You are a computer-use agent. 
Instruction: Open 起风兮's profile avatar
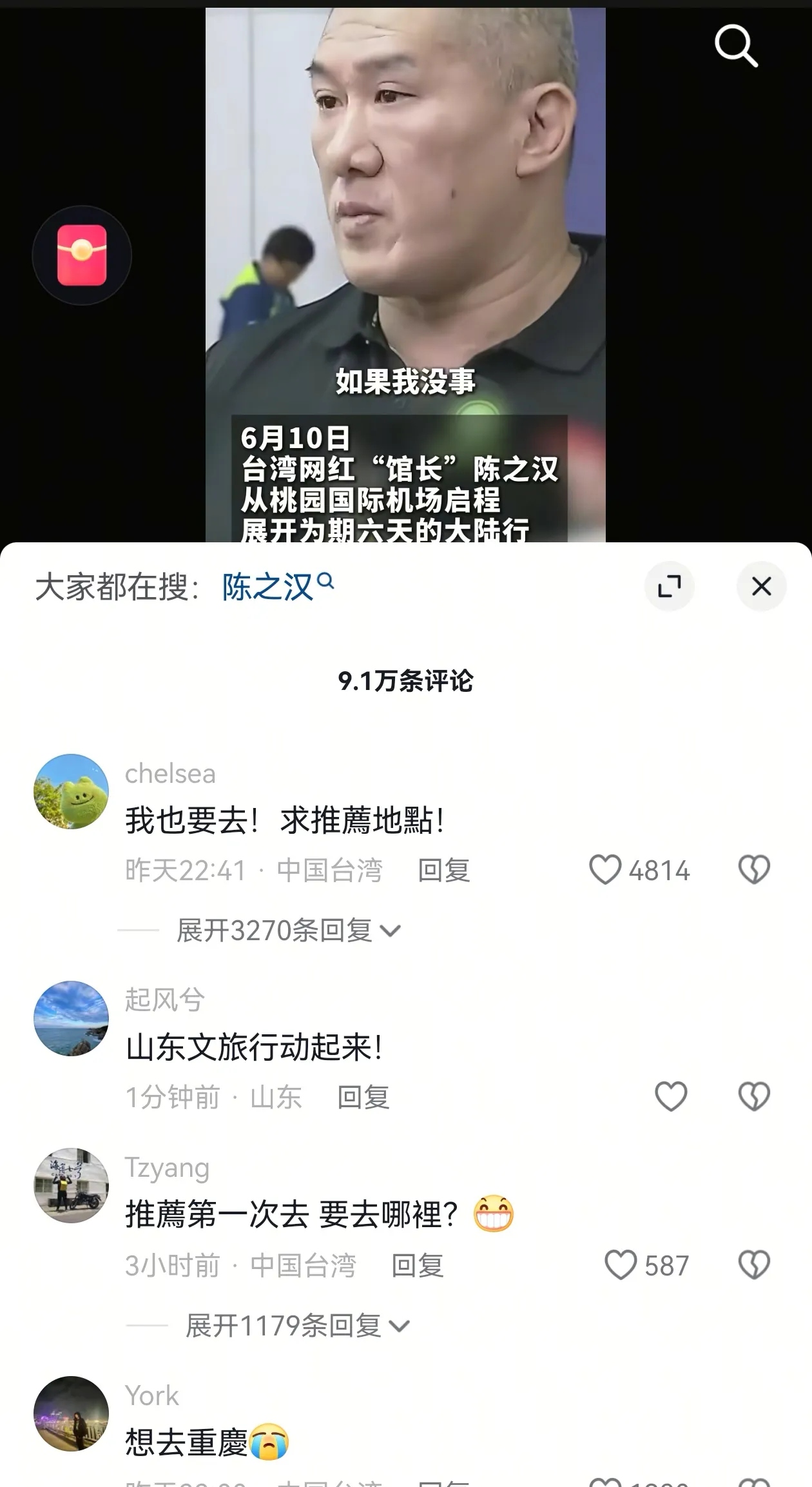(71, 1018)
